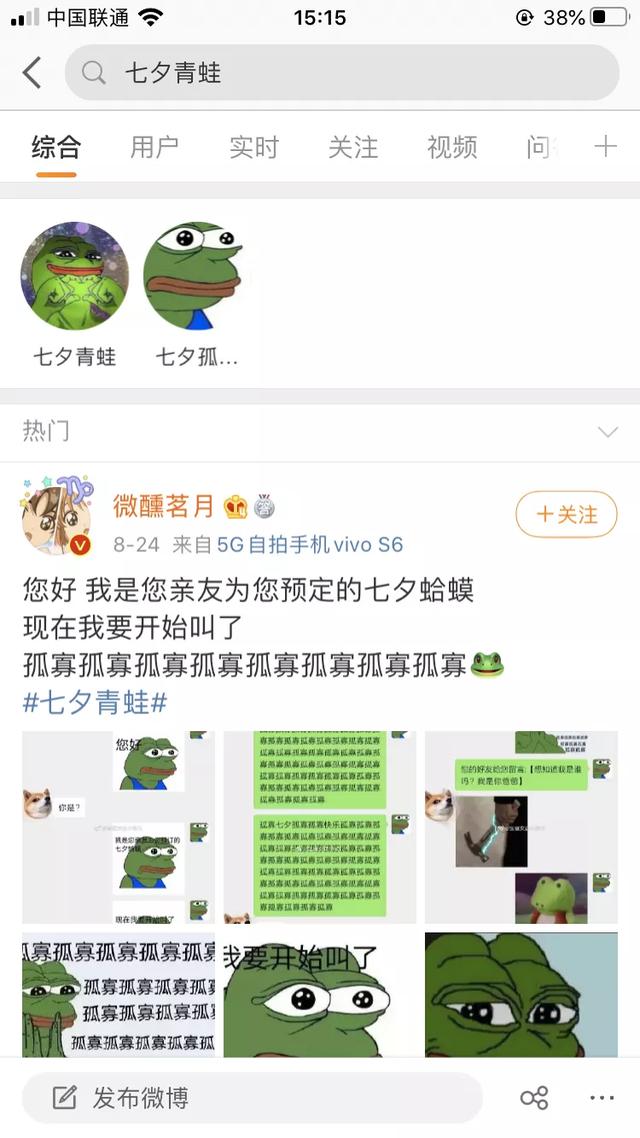Open the bottom three-dot more menu
Viewport: 640px width, 1138px height.
601,1098
